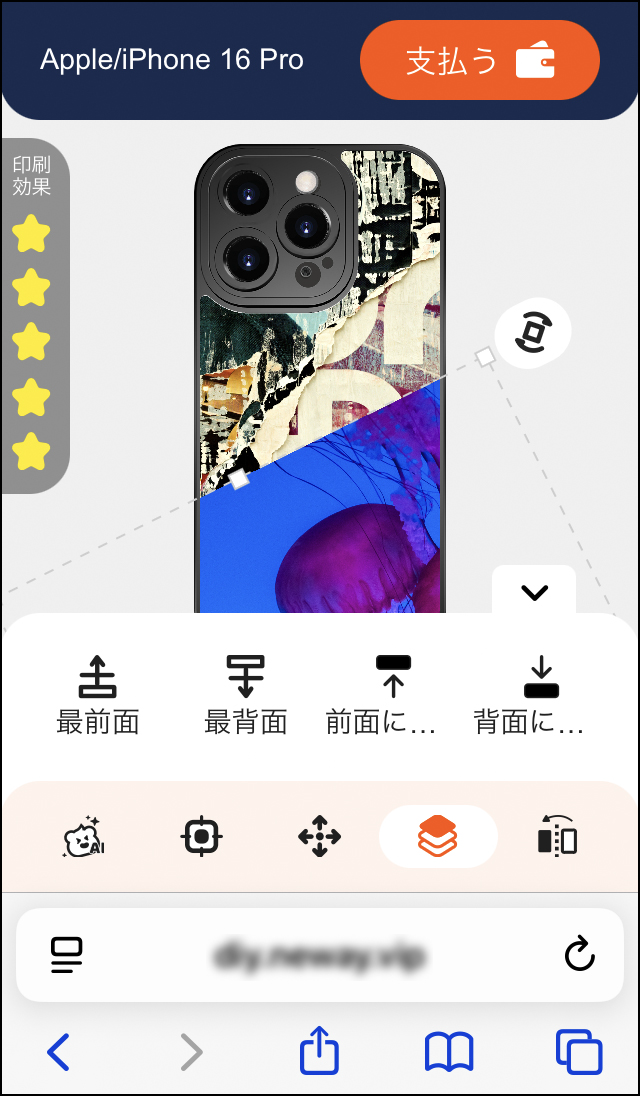
Task: Tap the 支払う pay button
Action: pyautogui.click(x=479, y=61)
